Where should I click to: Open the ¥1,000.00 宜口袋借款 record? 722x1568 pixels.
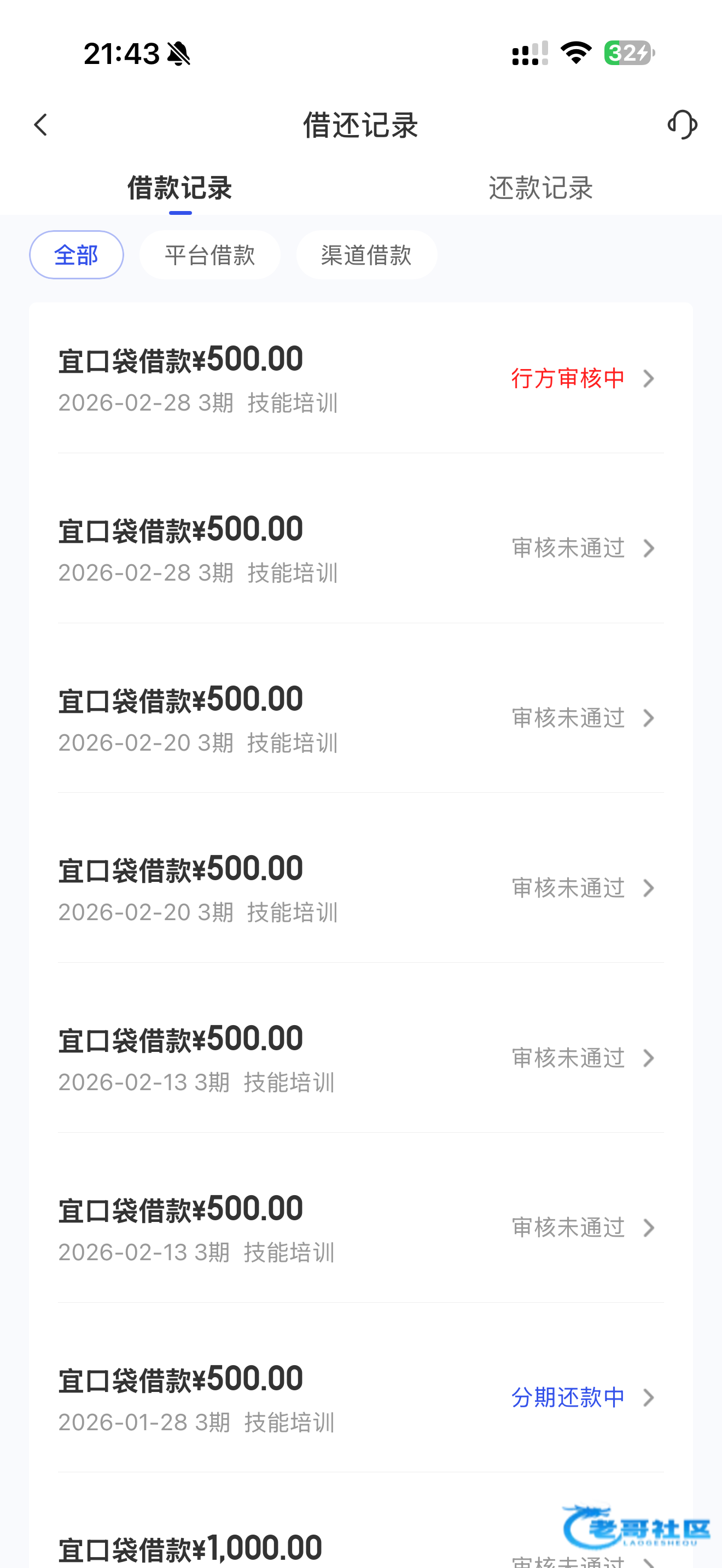(x=304, y=1547)
